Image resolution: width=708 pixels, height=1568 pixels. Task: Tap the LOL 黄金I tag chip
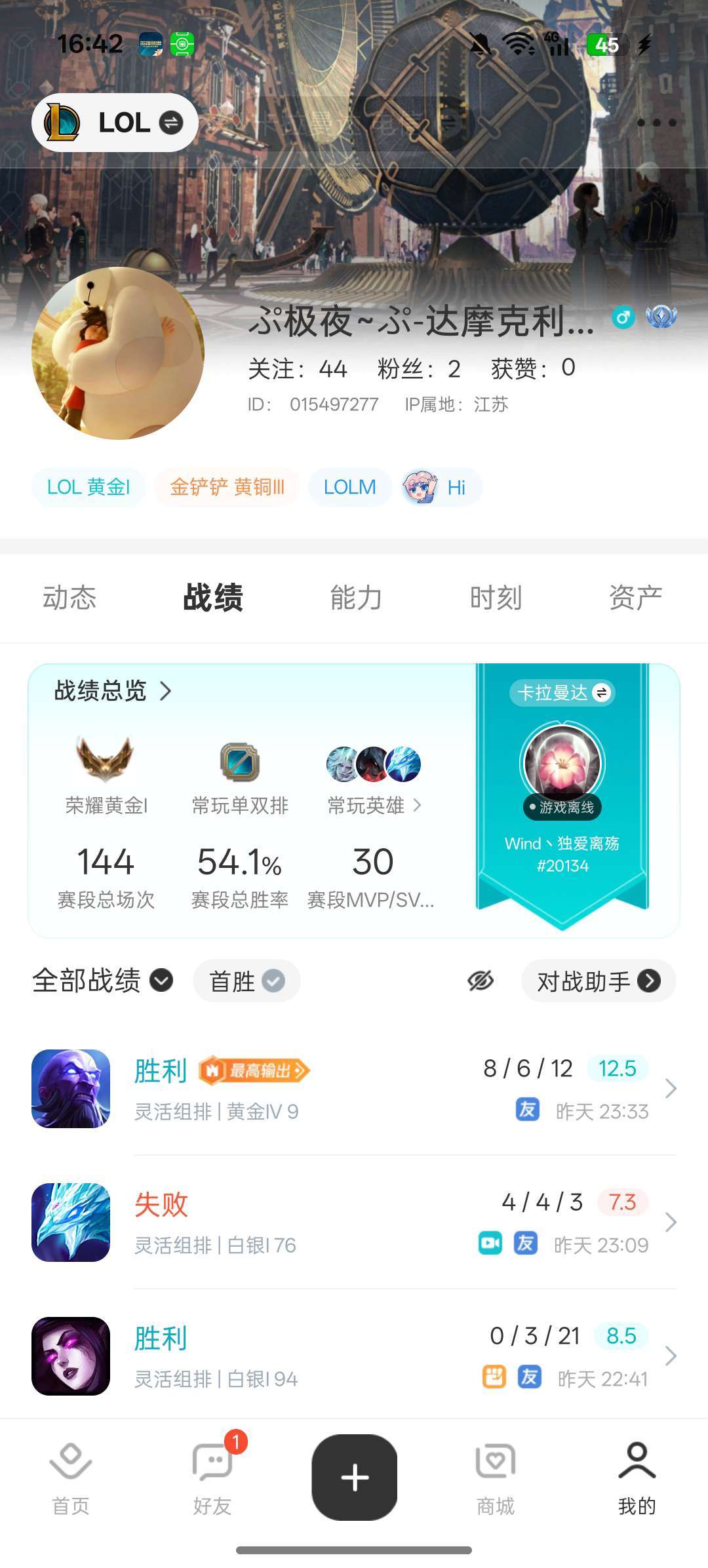[x=88, y=487]
